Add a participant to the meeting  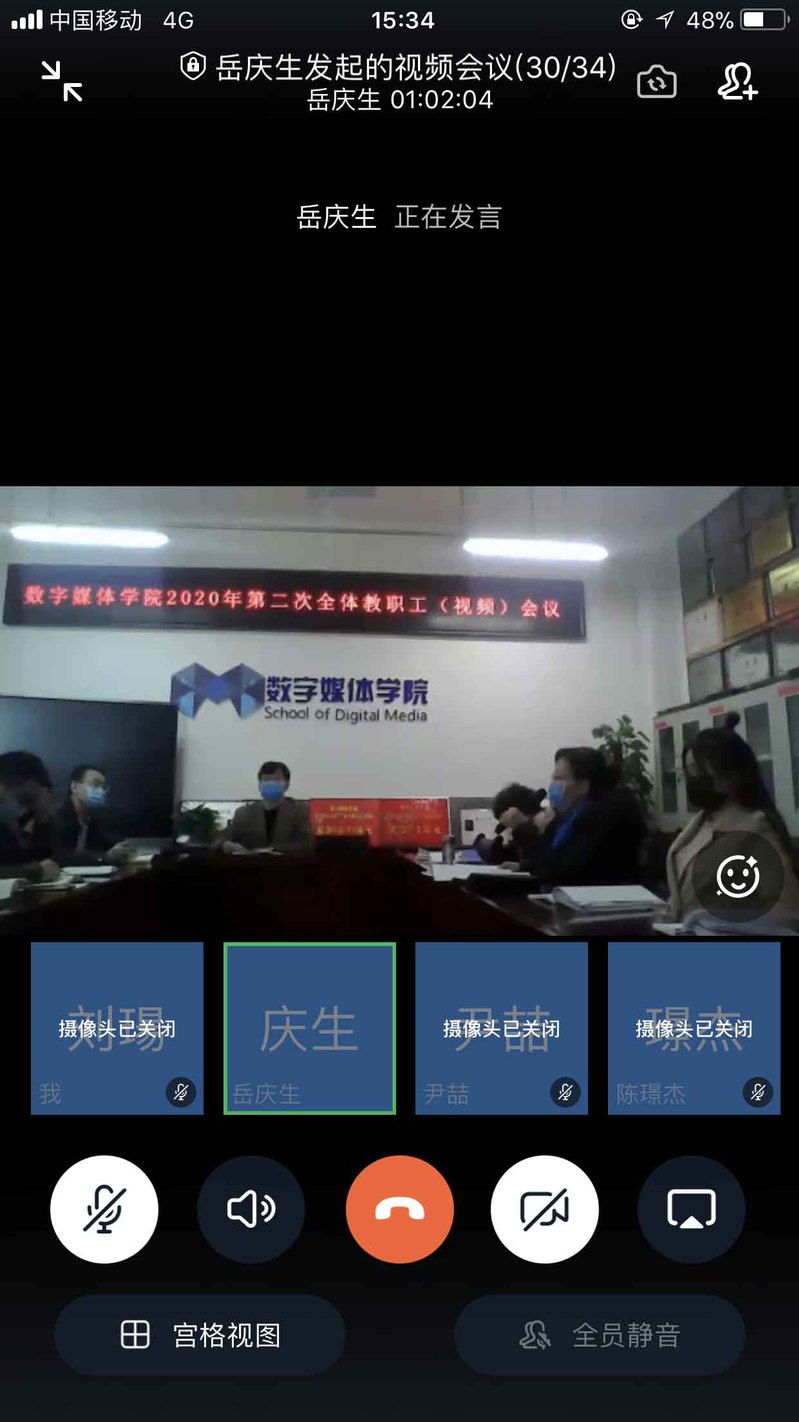click(738, 82)
